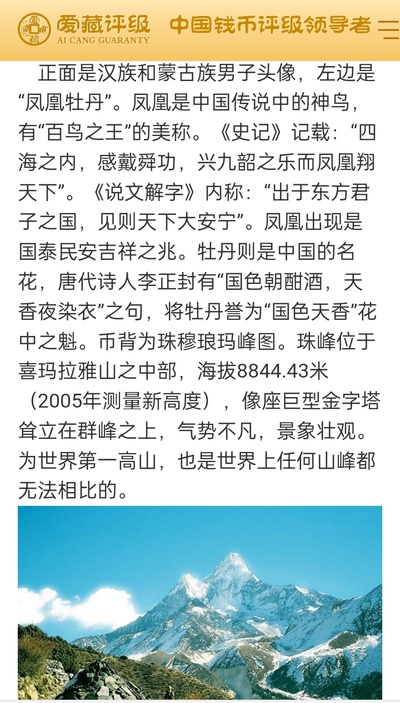Tap the 爱藏评级 logo to go home
Image resolution: width=400 pixels, height=703 pixels.
(84, 29)
